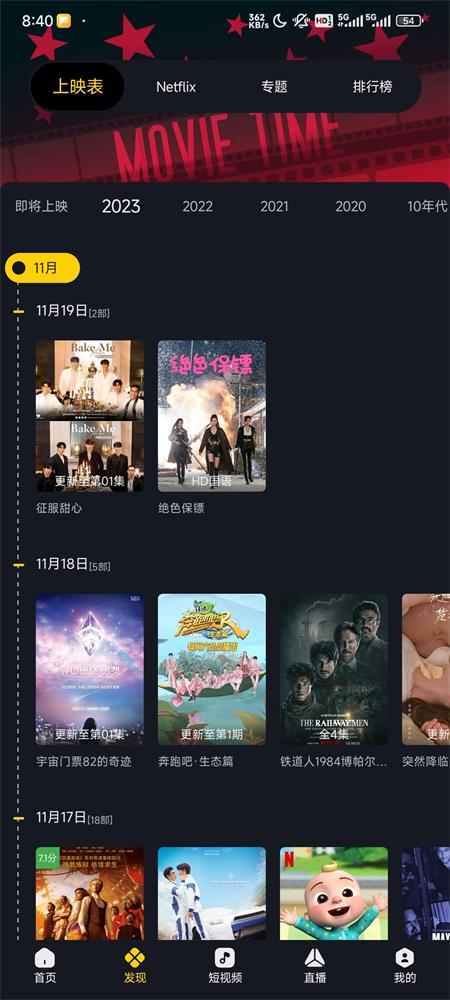
Task: Open the 短视频 tab
Action: click(225, 966)
